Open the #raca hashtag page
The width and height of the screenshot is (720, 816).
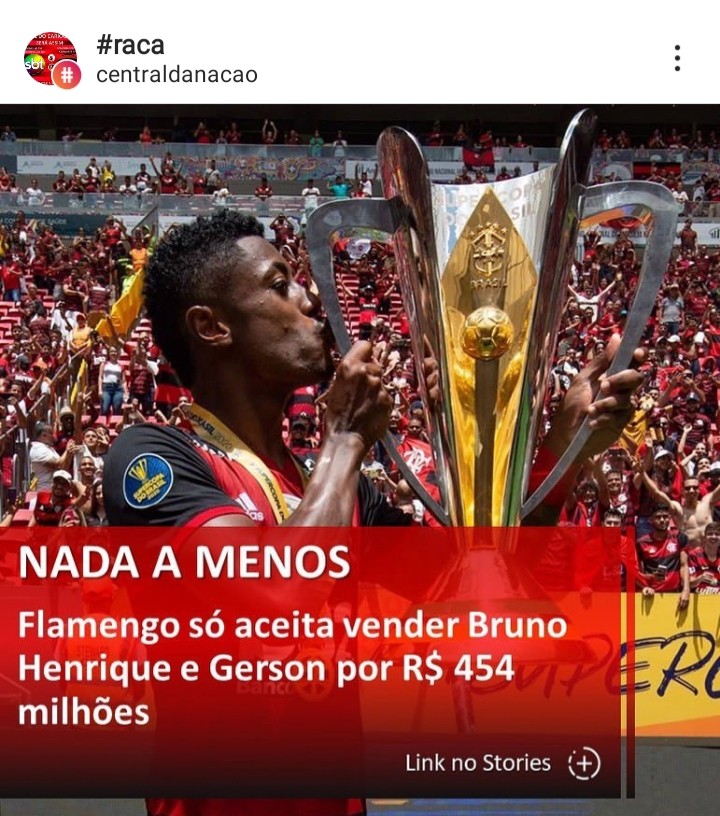[130, 44]
